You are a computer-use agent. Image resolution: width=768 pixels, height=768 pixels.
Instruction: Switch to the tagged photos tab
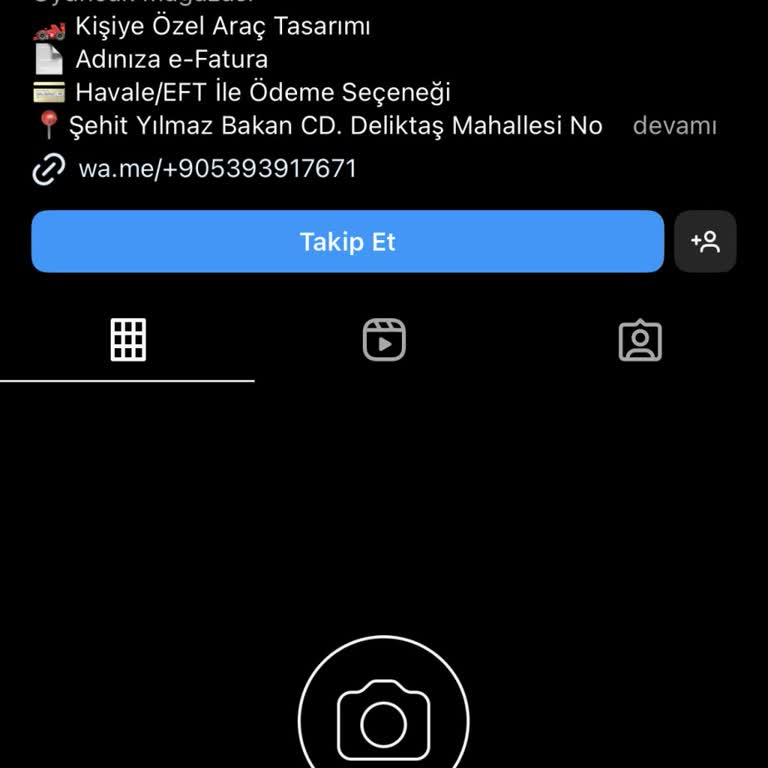tap(640, 341)
